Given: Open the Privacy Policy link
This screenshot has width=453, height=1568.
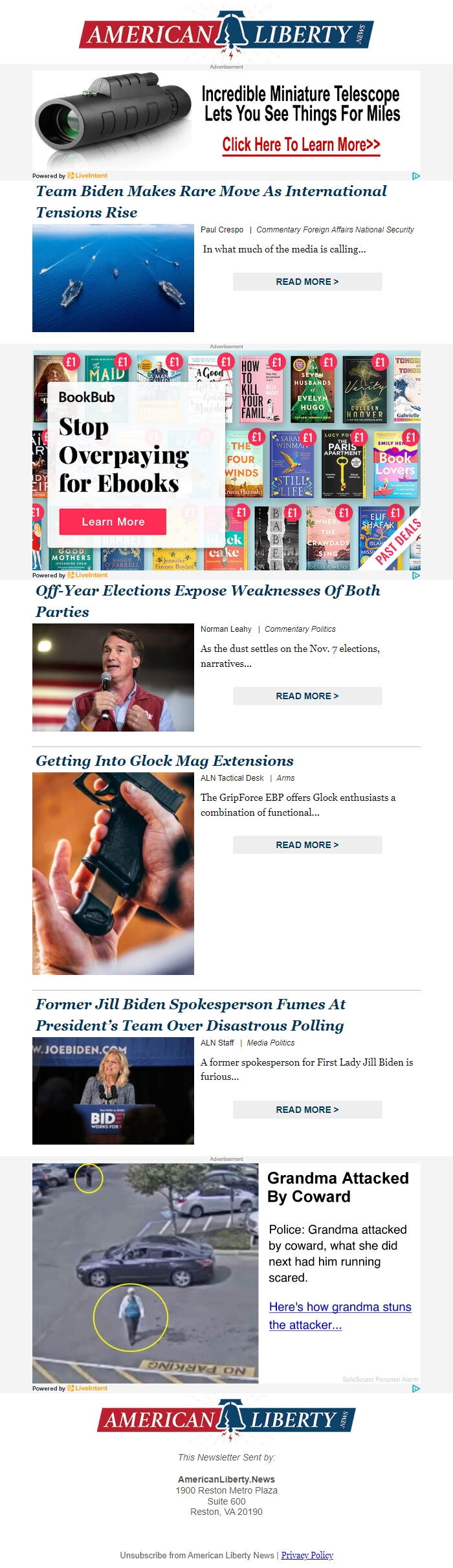Looking at the screenshot, I should tap(307, 1555).
